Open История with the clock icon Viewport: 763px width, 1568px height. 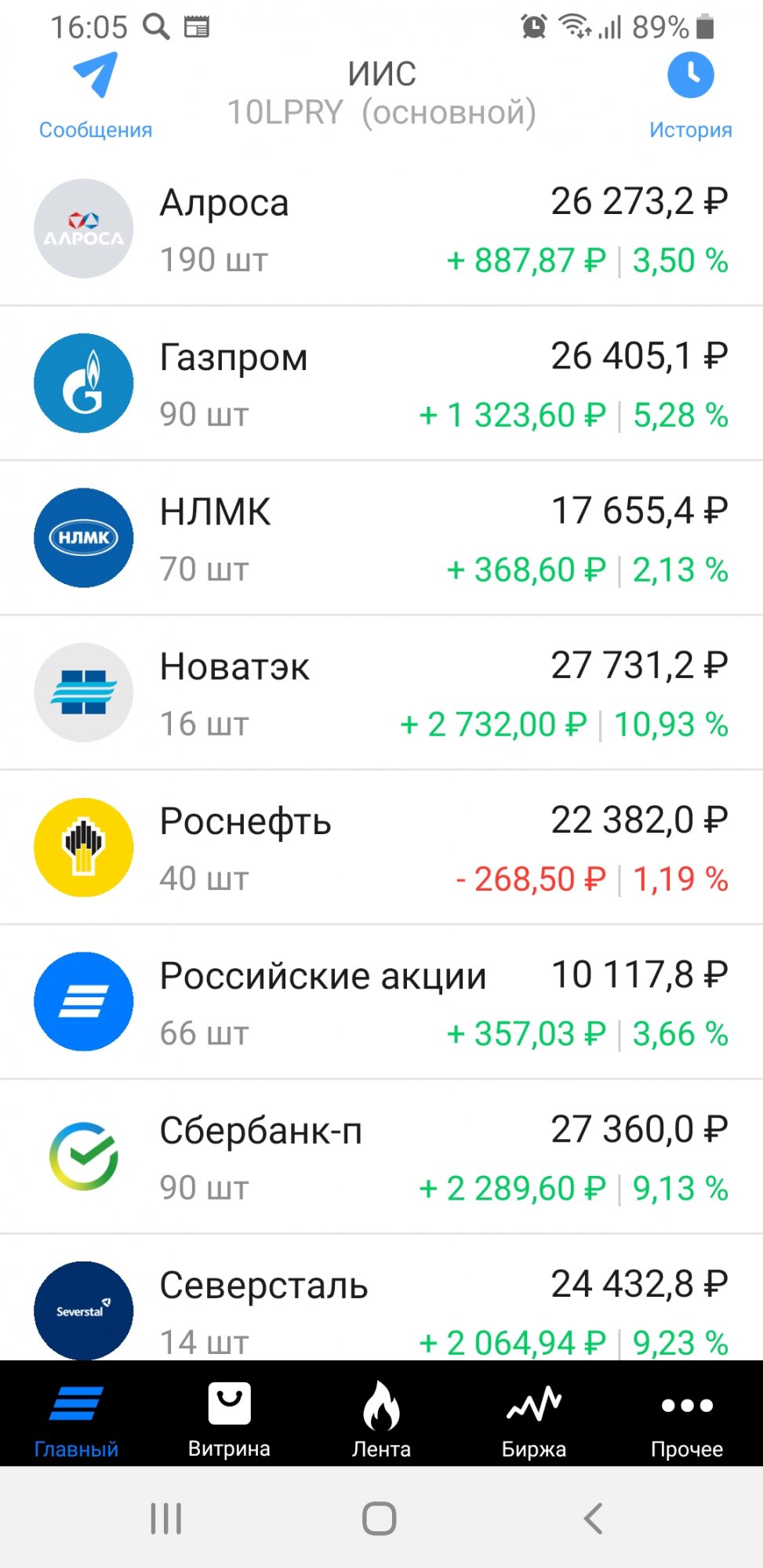(x=690, y=96)
